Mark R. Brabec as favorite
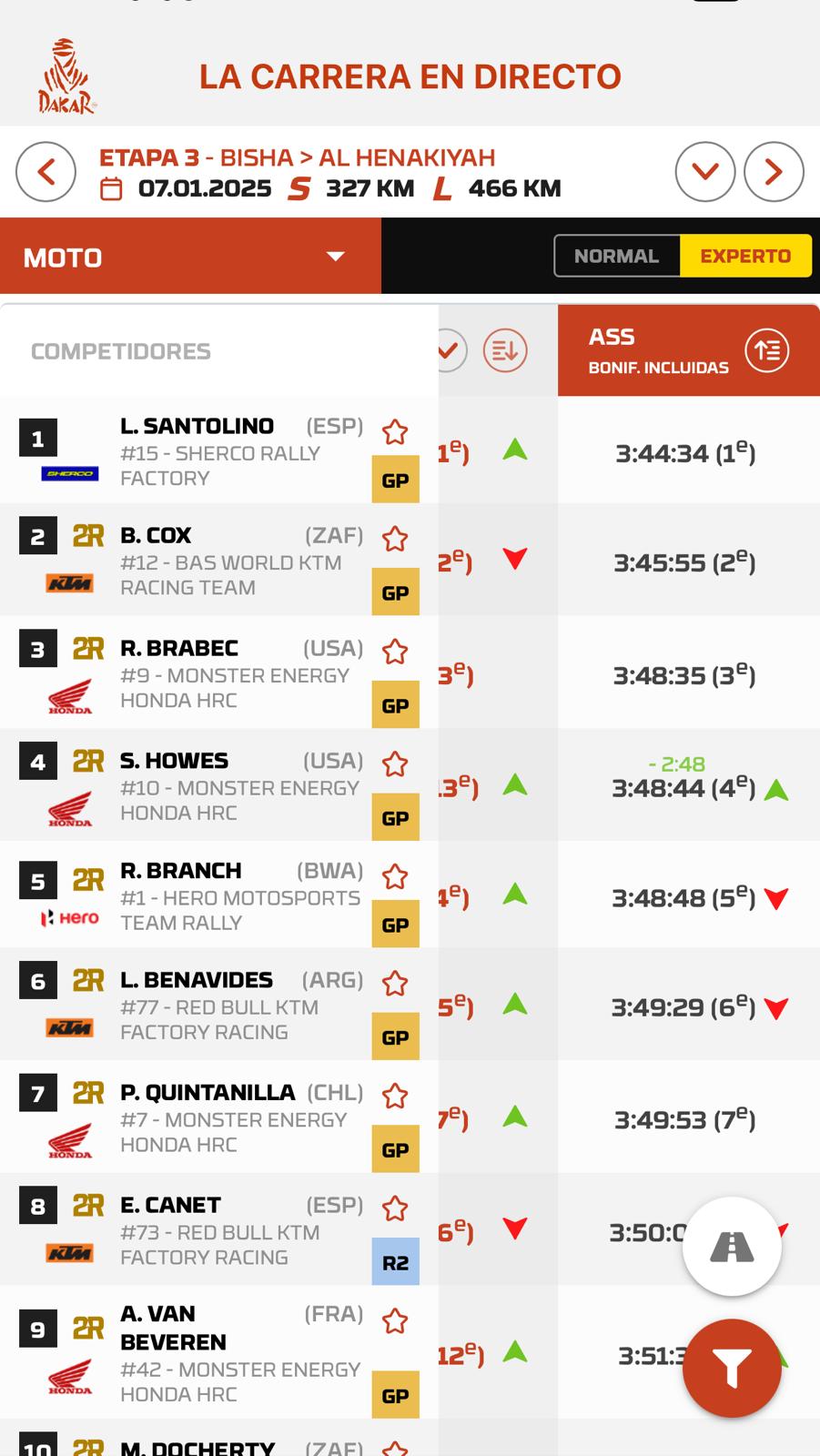The height and width of the screenshot is (1456, 820). tap(395, 652)
